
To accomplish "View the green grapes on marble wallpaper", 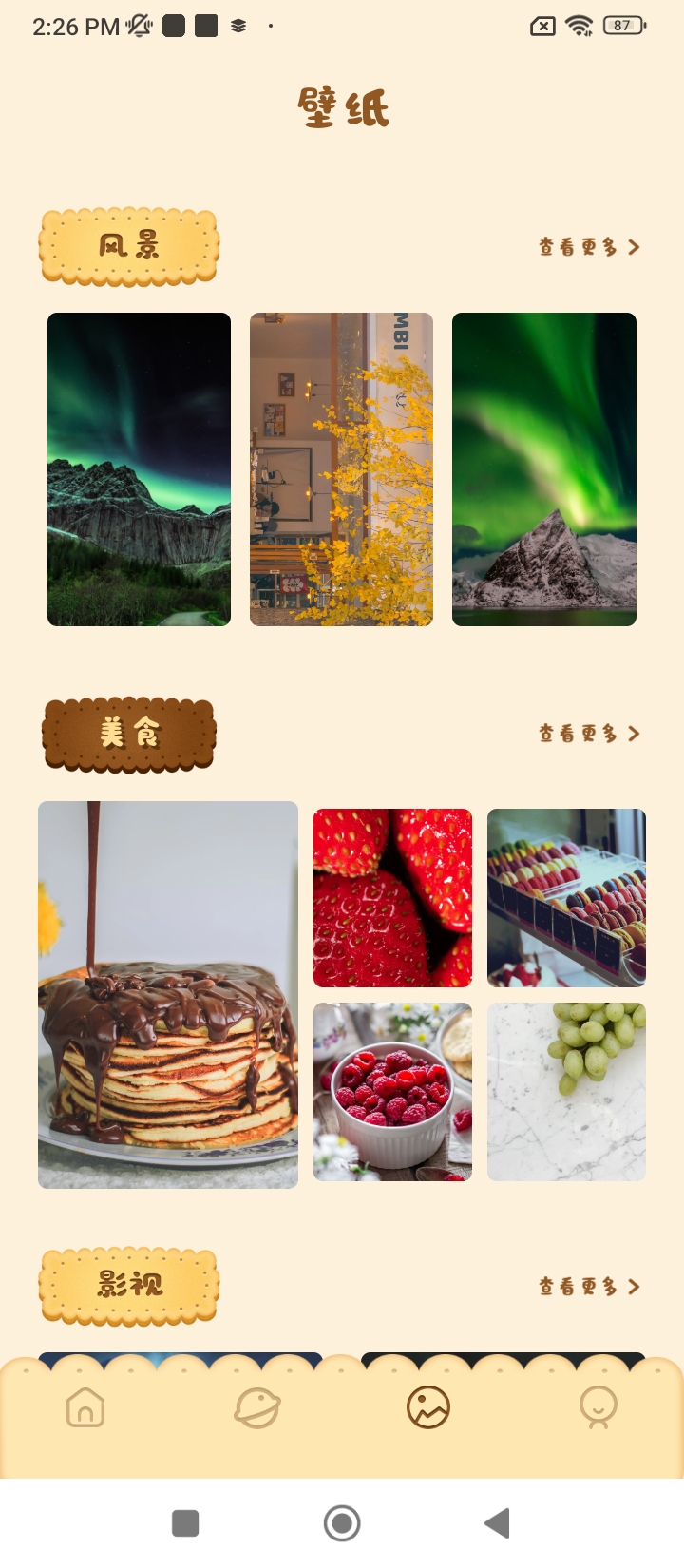I will click(x=566, y=1092).
